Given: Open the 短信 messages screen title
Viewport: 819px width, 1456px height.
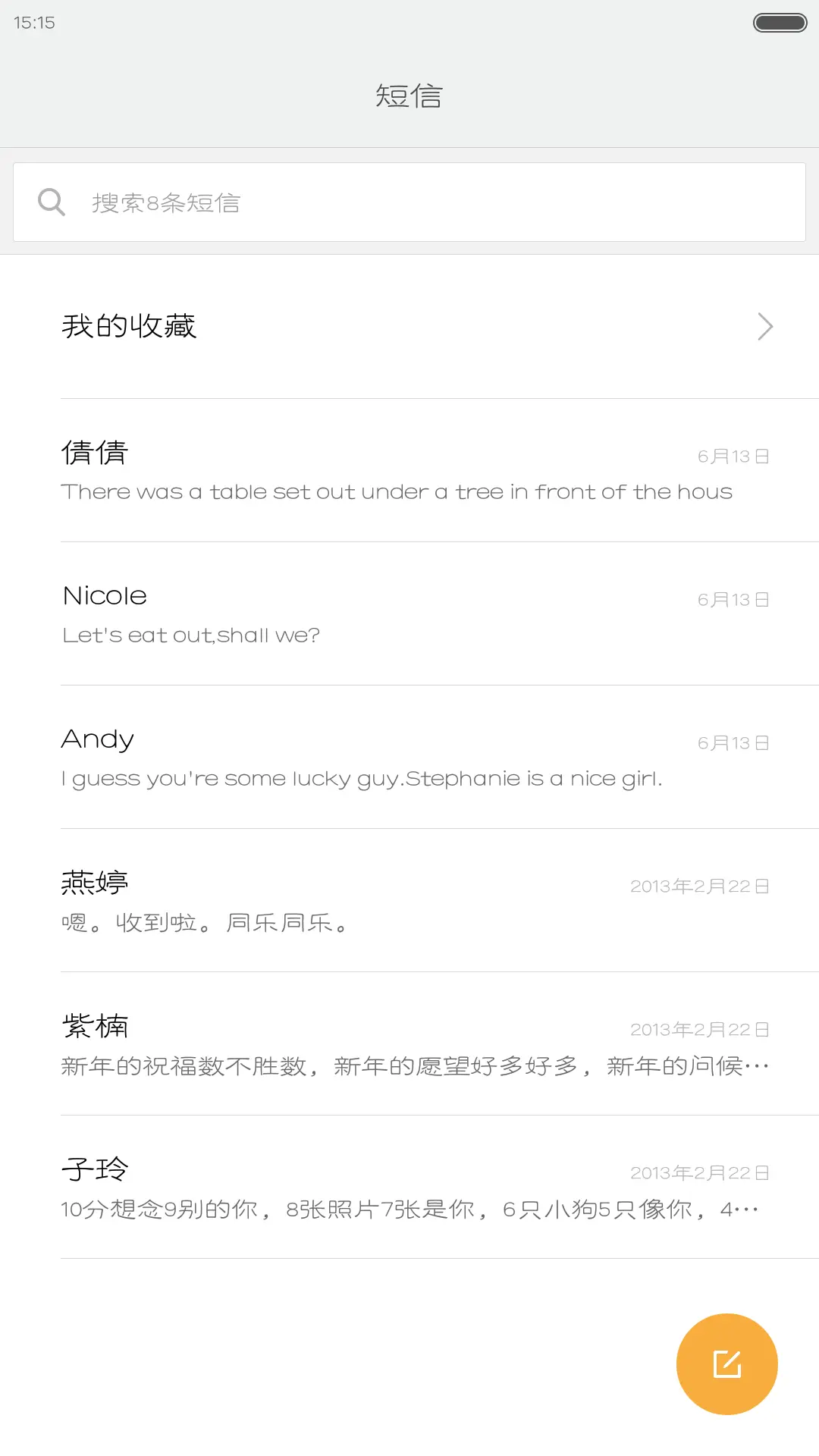Looking at the screenshot, I should click(x=409, y=96).
